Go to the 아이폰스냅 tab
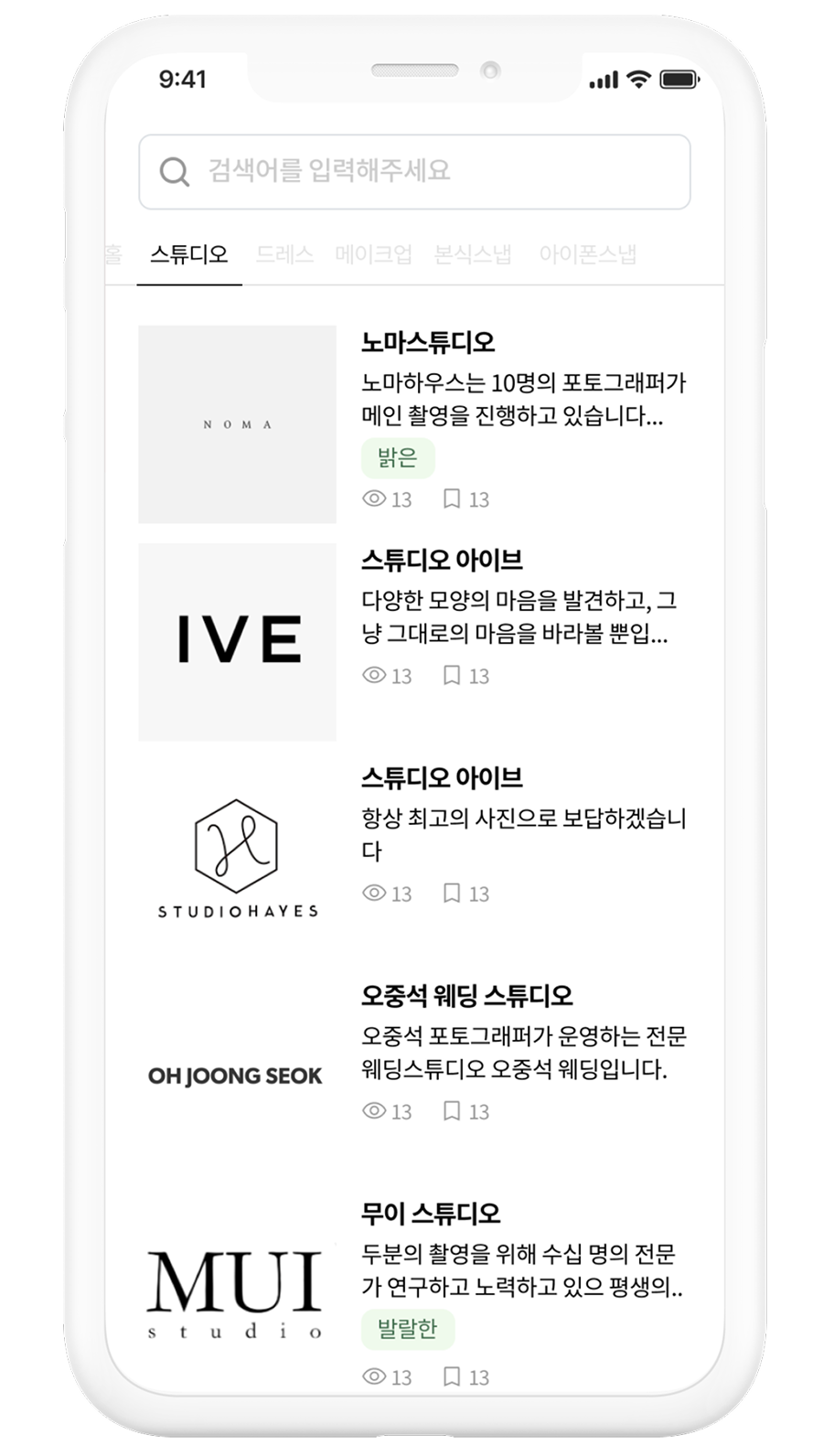The image size is (823, 1456). pyautogui.click(x=587, y=254)
